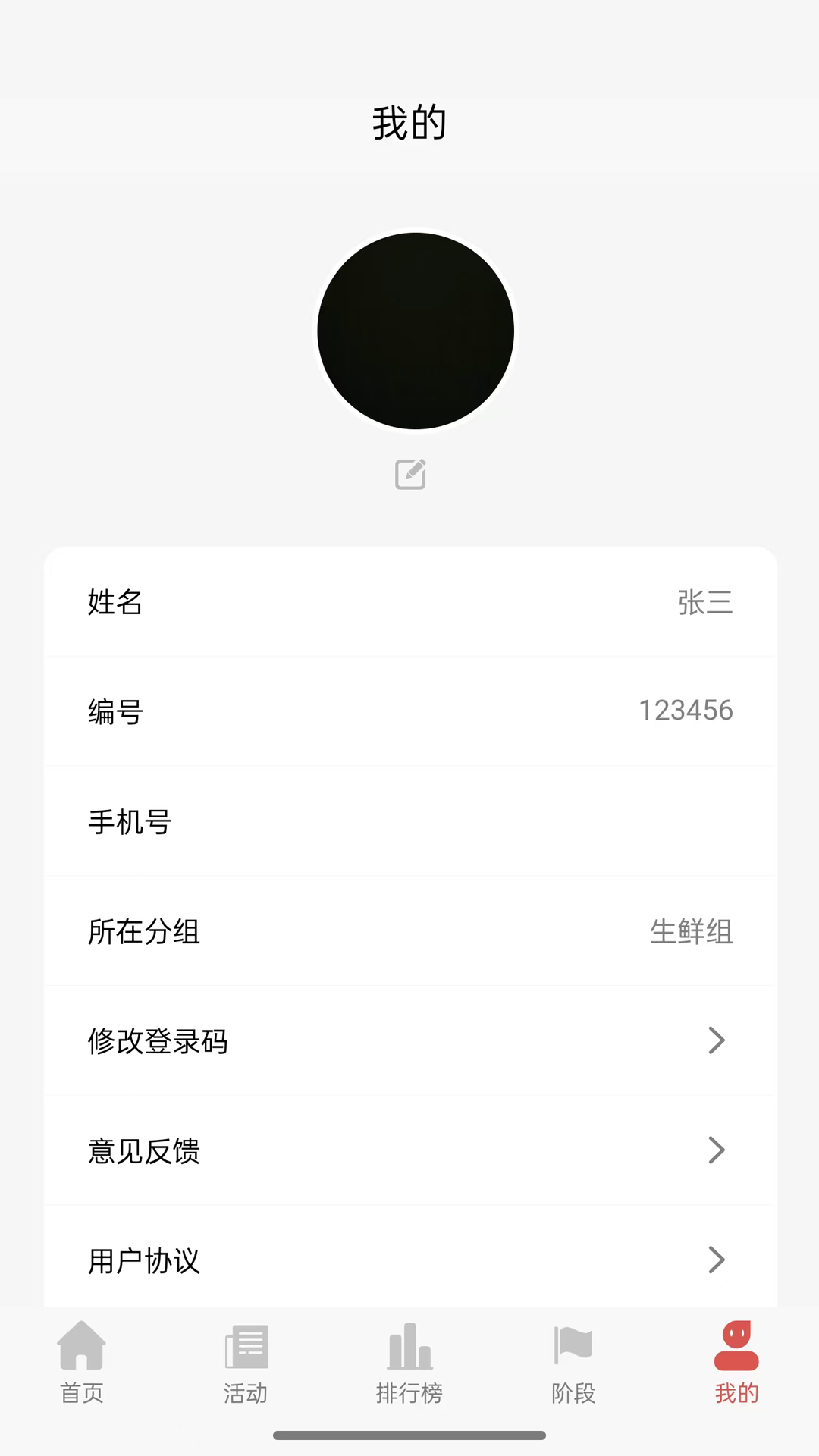Viewport: 819px width, 1456px height.
Task: Select the 阶段 flag icon
Action: (x=573, y=1350)
